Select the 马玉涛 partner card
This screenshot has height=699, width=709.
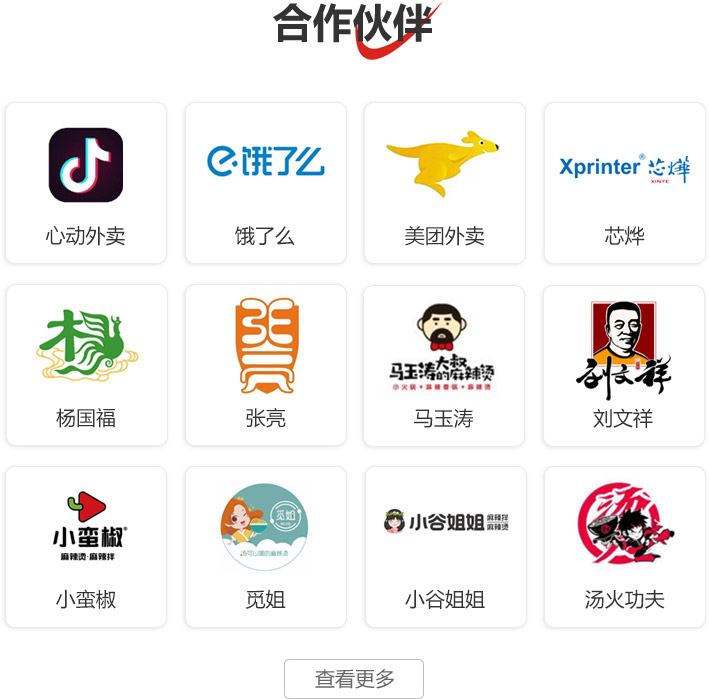444,366
